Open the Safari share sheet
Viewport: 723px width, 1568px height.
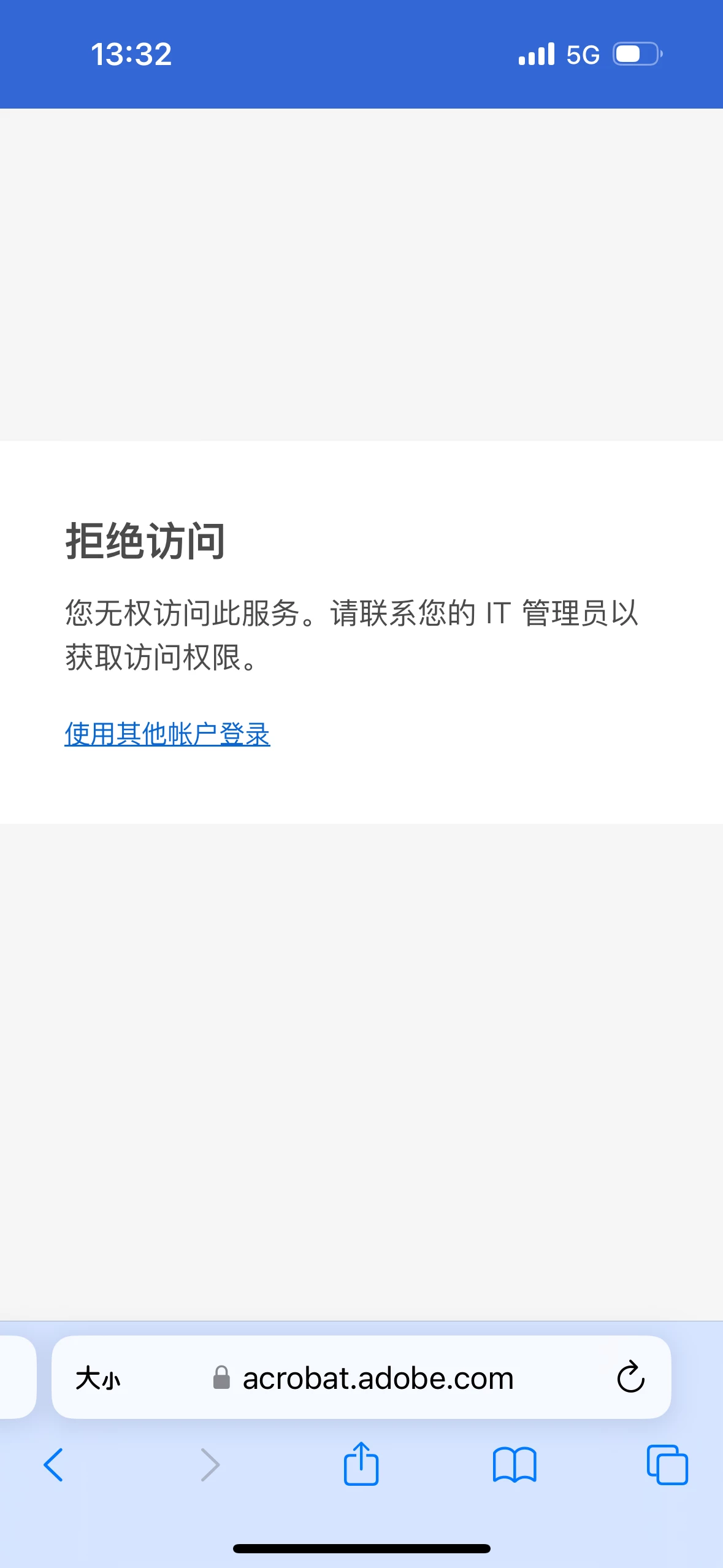pos(361,1464)
